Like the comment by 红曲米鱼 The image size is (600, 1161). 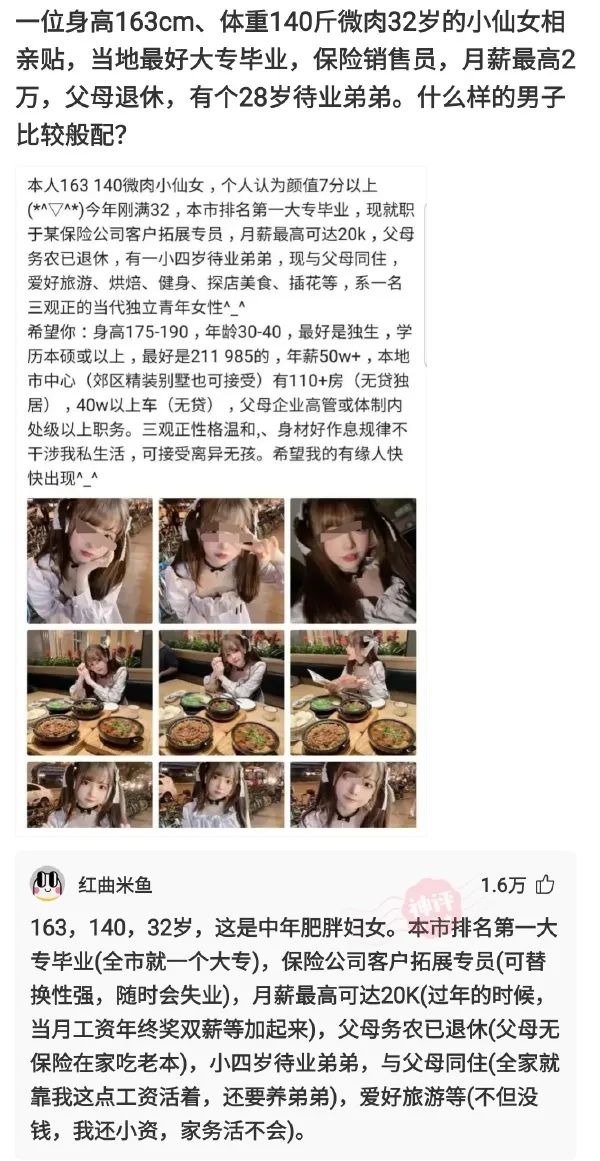pyautogui.click(x=545, y=884)
